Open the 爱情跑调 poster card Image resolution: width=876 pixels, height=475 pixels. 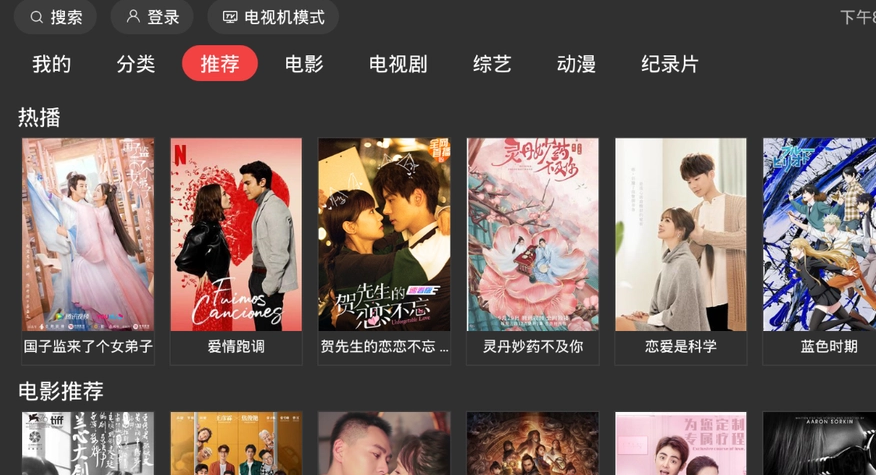coord(236,250)
